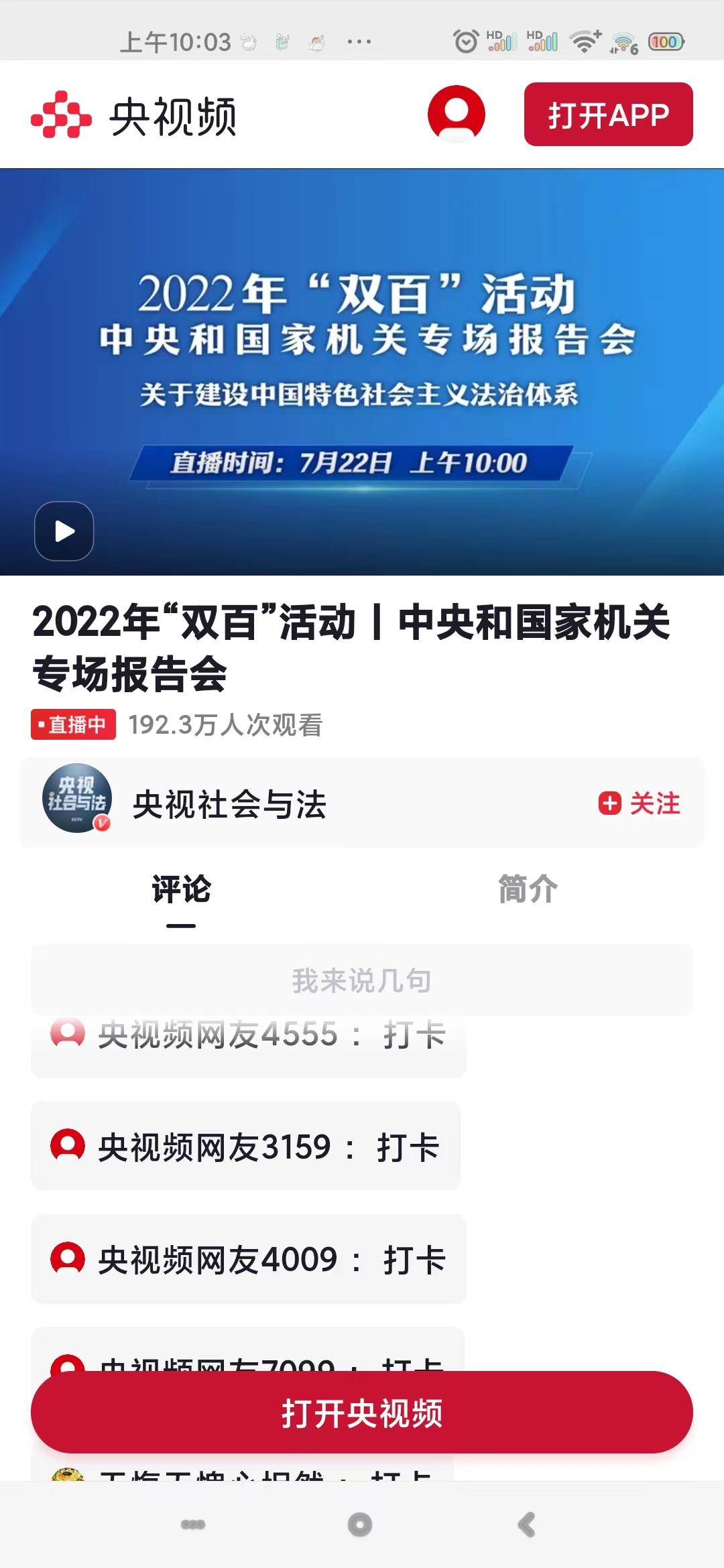Image resolution: width=724 pixels, height=1568 pixels.
Task: Play the live stream video
Action: click(x=64, y=531)
